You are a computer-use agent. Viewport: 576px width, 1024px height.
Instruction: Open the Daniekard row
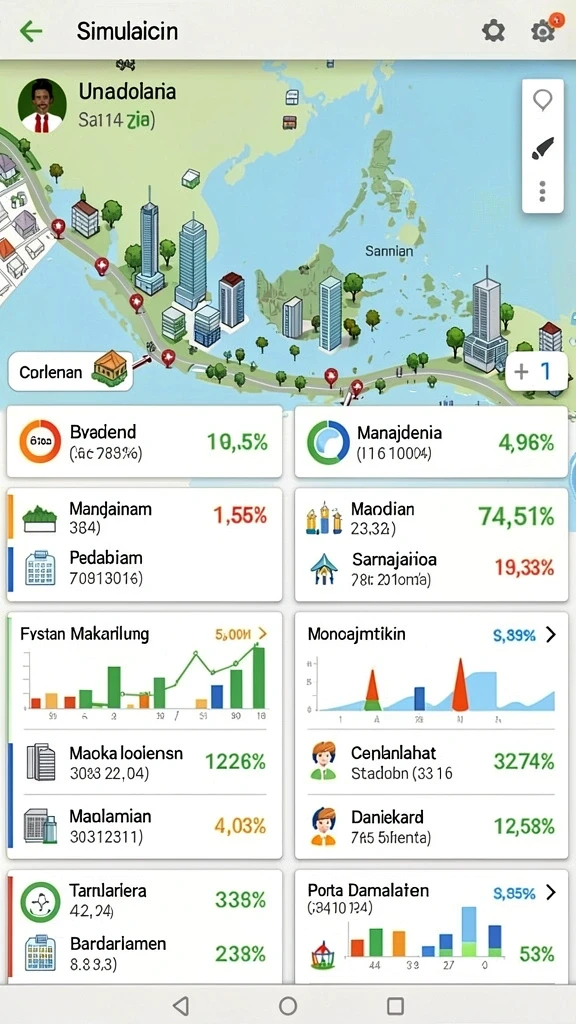[431, 826]
